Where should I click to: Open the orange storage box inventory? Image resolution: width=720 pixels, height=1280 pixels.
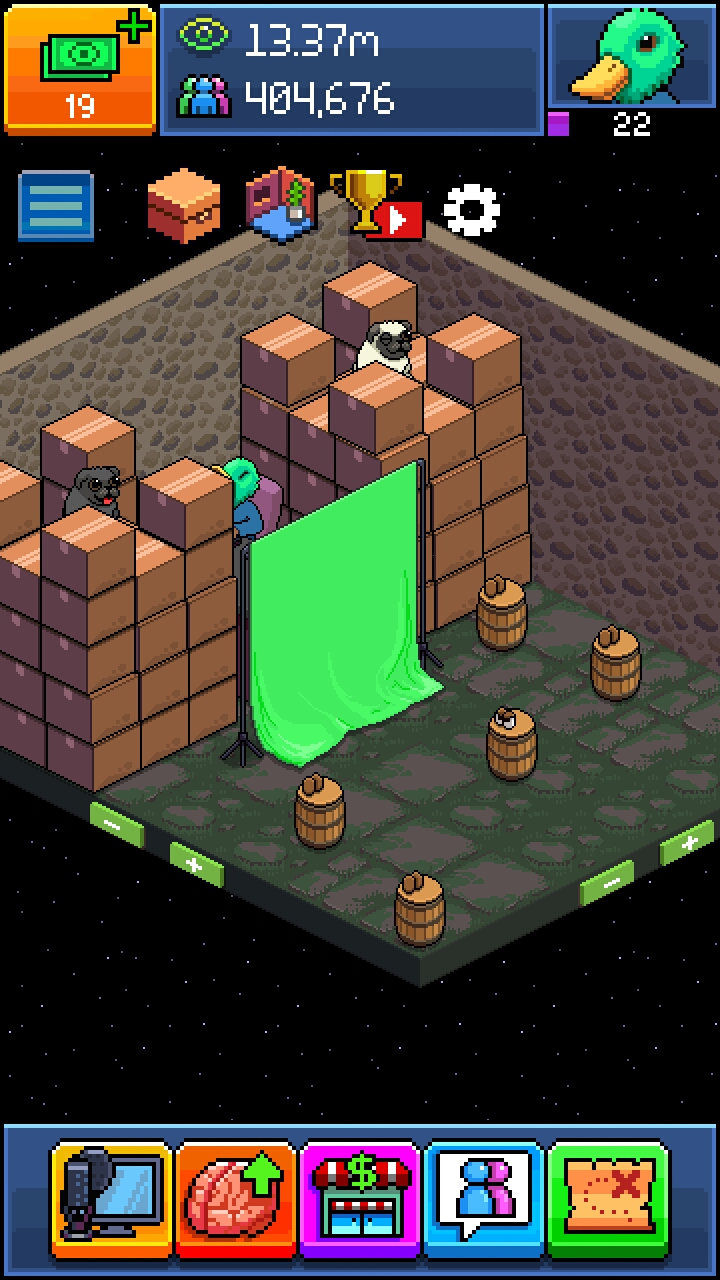point(183,205)
